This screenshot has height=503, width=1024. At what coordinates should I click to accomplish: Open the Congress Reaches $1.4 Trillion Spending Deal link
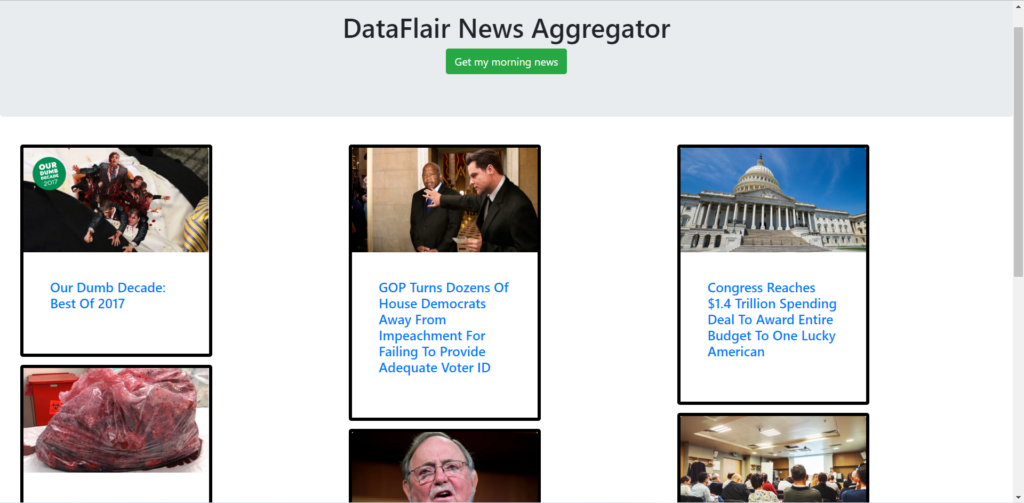click(771, 319)
